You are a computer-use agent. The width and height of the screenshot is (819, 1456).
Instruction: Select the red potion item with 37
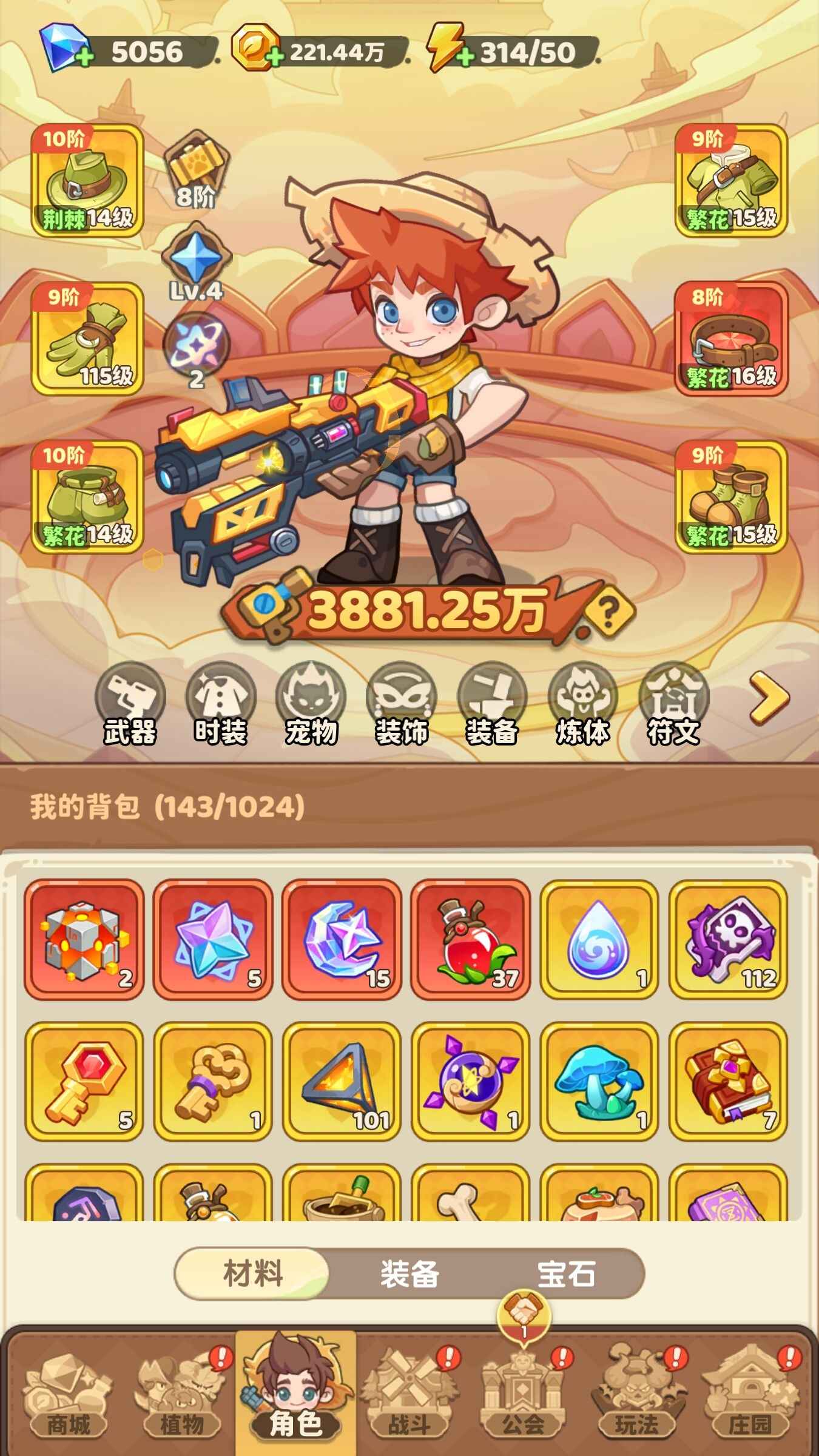click(x=471, y=939)
